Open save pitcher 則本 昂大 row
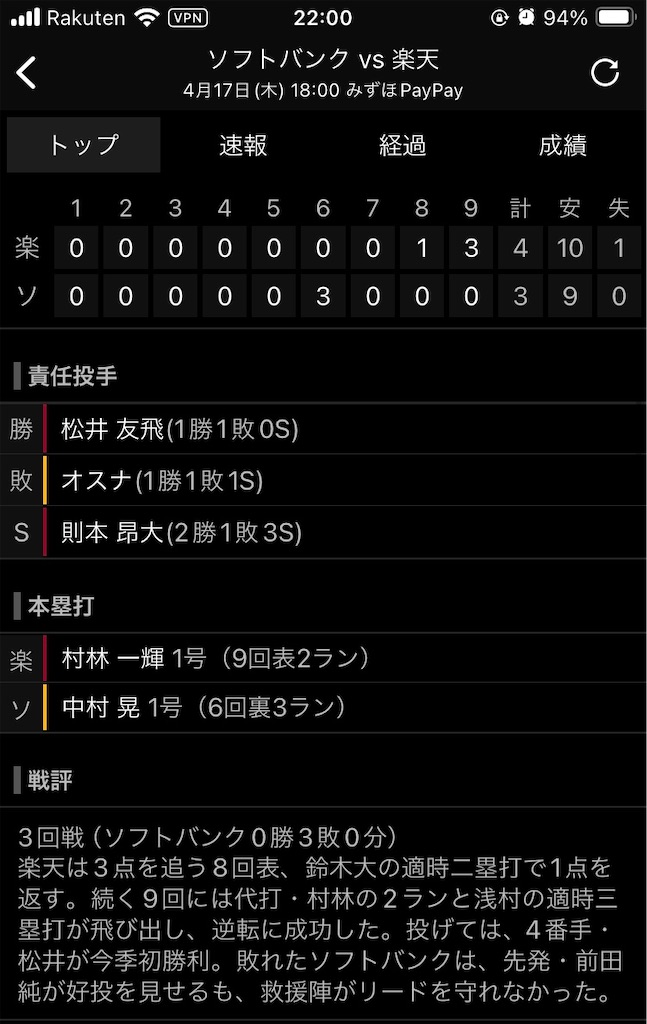647x1024 pixels. click(323, 532)
